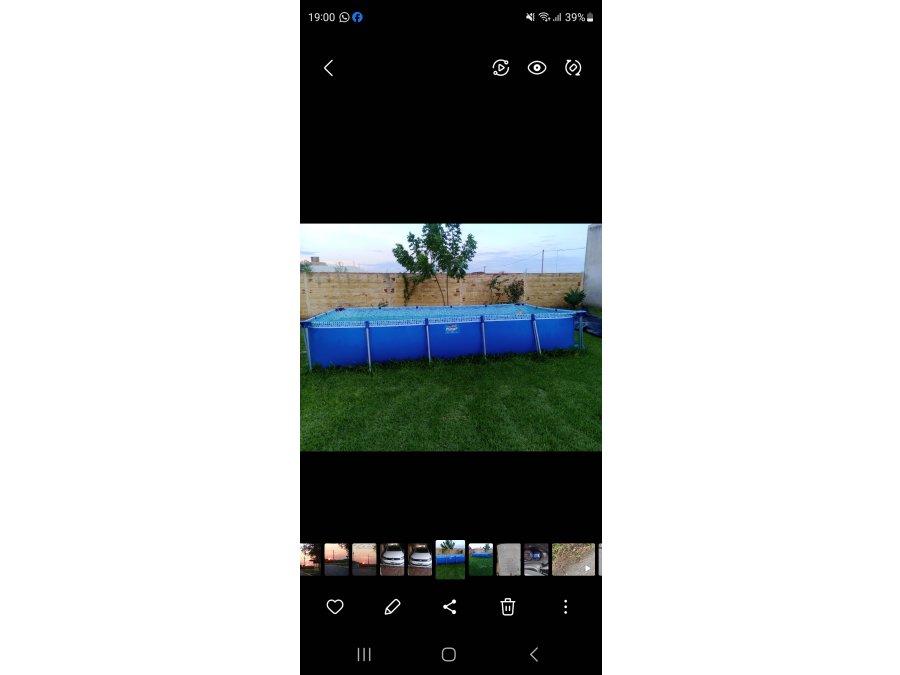
Task: Open the video thumbnail with the play badge
Action: (573, 560)
